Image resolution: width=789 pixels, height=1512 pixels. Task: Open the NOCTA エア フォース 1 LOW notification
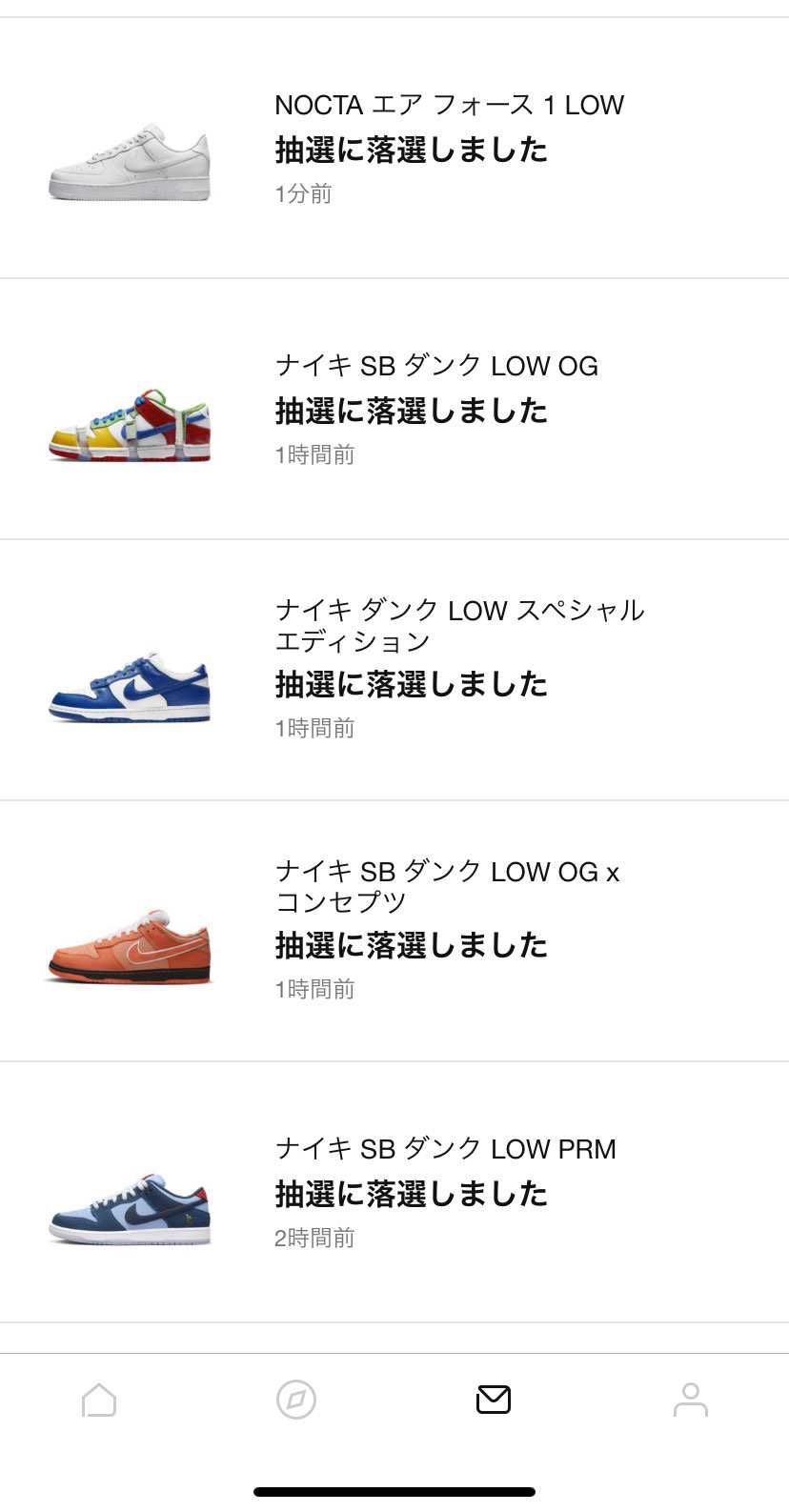[448, 105]
